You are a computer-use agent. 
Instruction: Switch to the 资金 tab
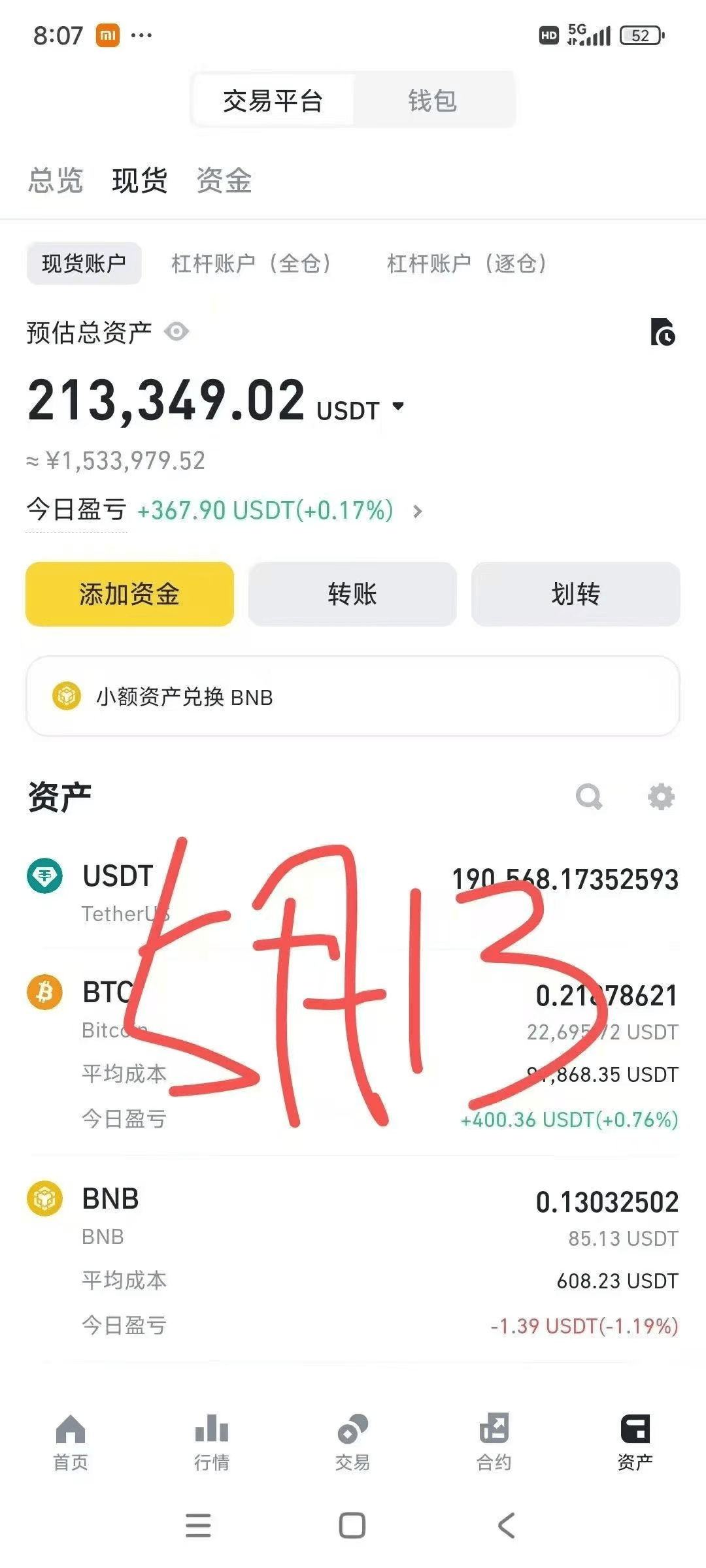224,180
